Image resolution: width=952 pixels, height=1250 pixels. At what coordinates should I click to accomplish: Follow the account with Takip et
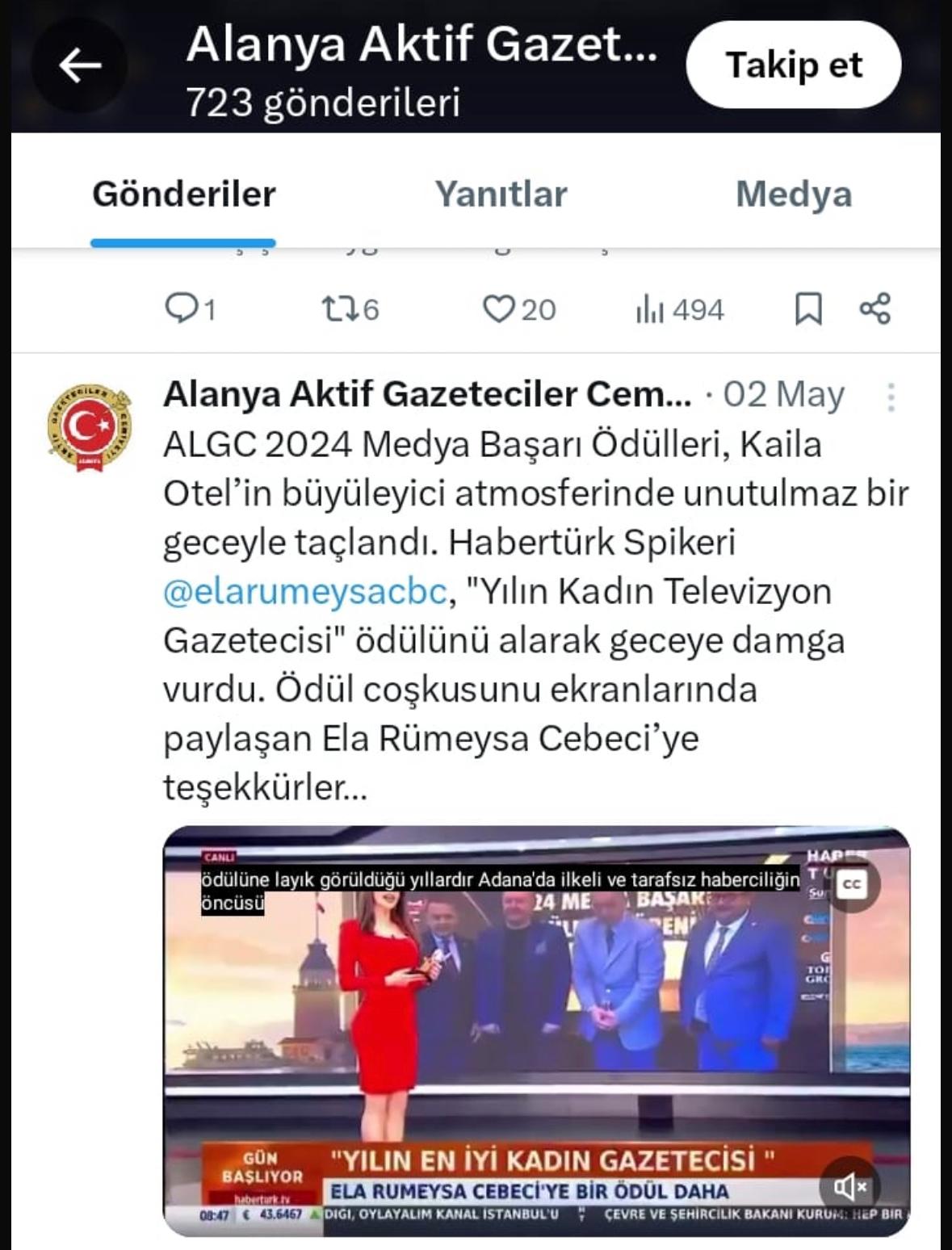(793, 65)
